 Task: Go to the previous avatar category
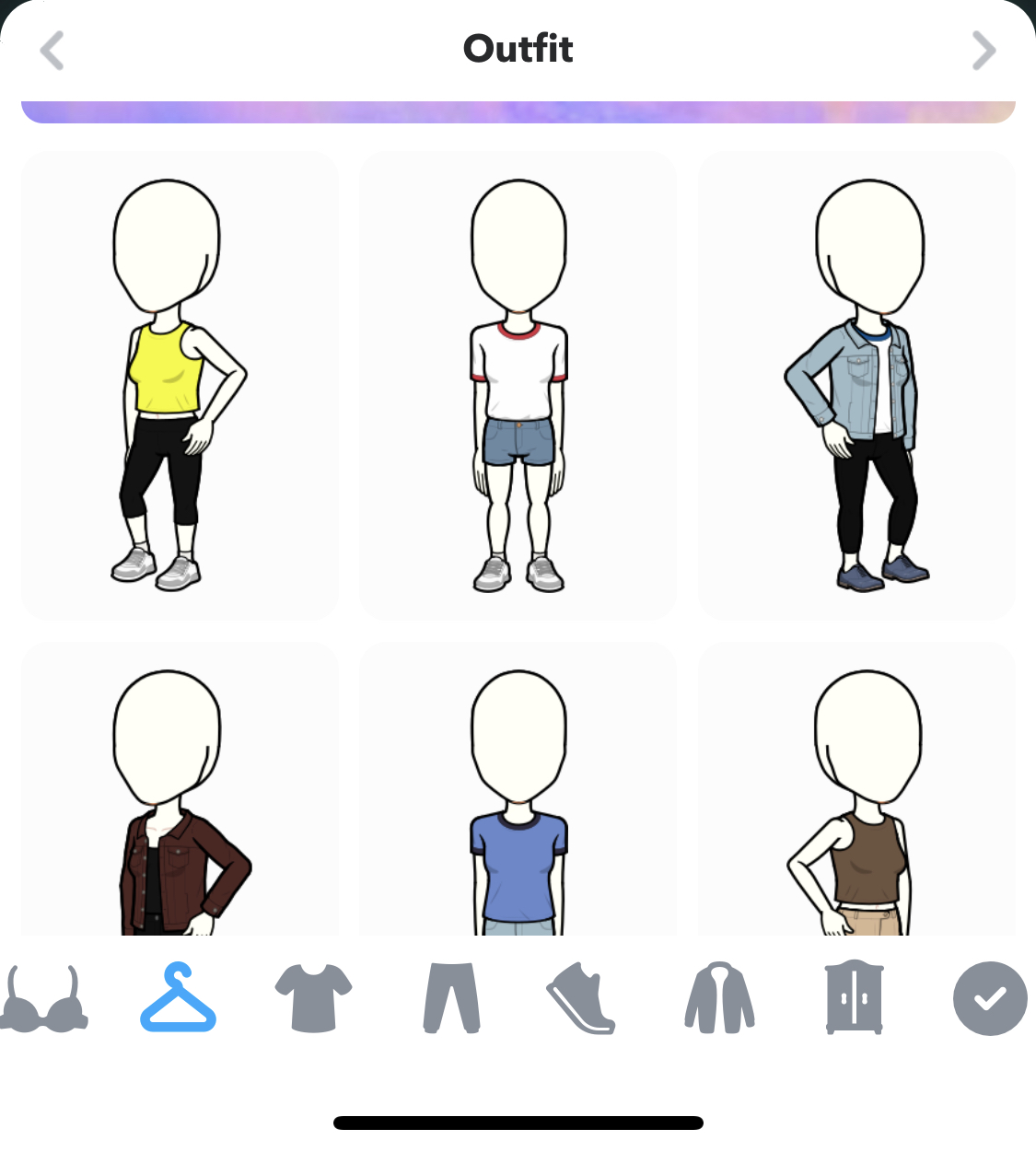52,51
